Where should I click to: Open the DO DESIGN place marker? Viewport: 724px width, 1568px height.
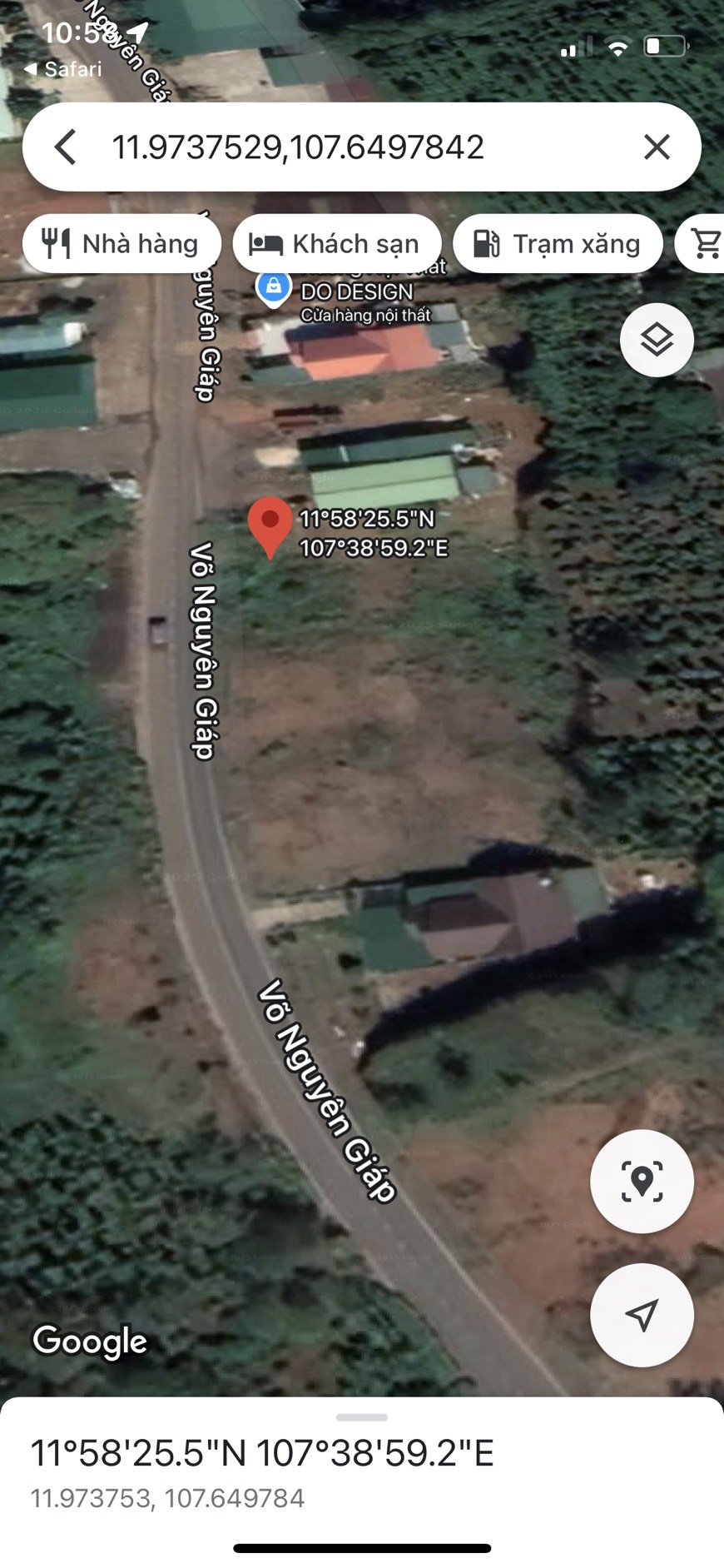[273, 289]
